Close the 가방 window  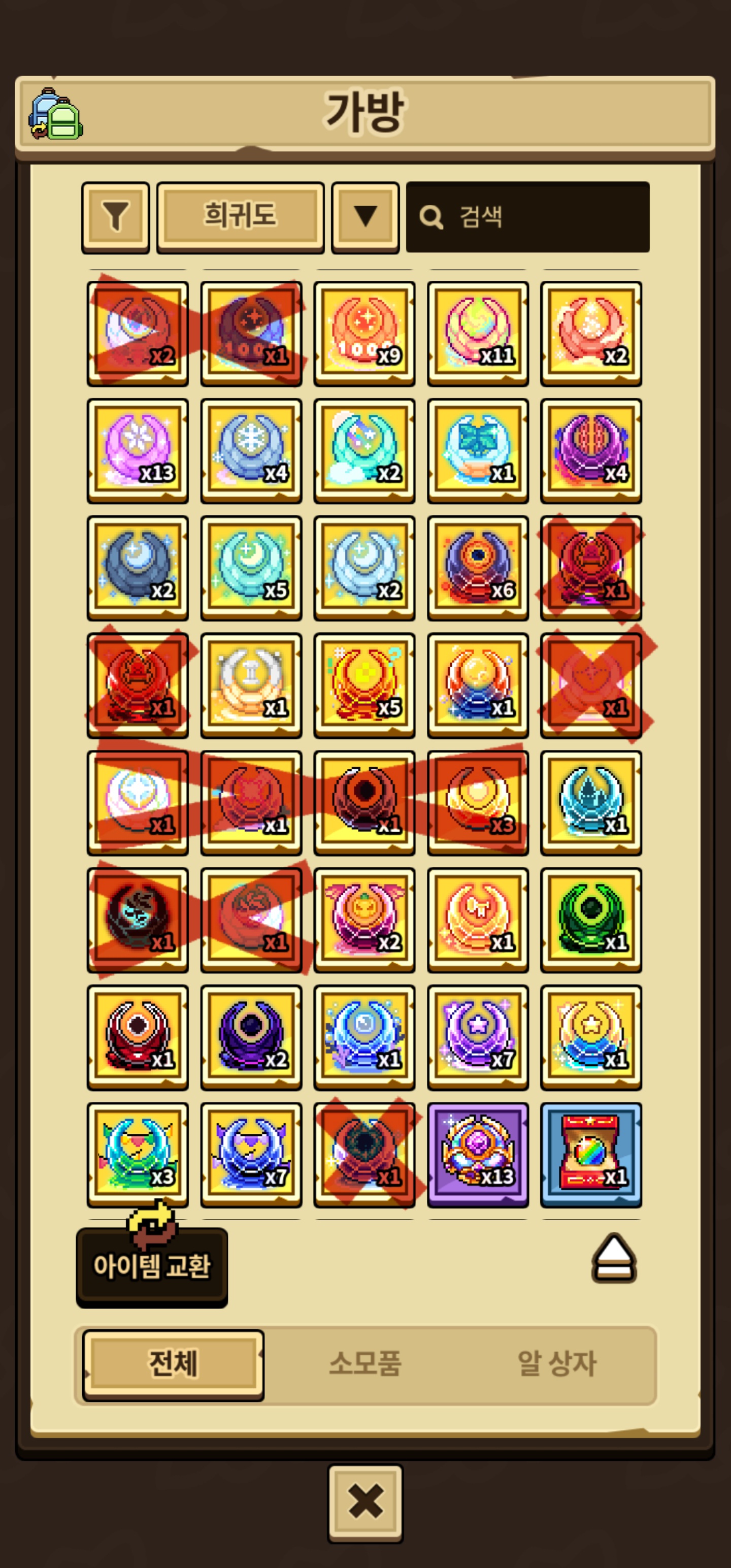tap(365, 1503)
